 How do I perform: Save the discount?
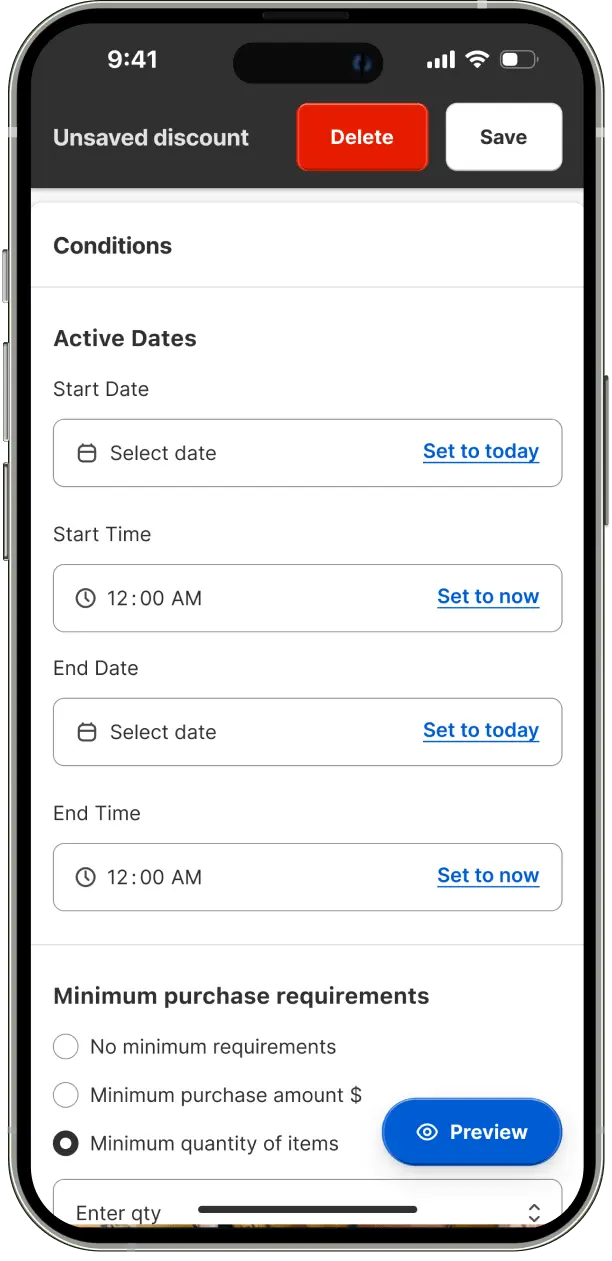click(x=503, y=137)
